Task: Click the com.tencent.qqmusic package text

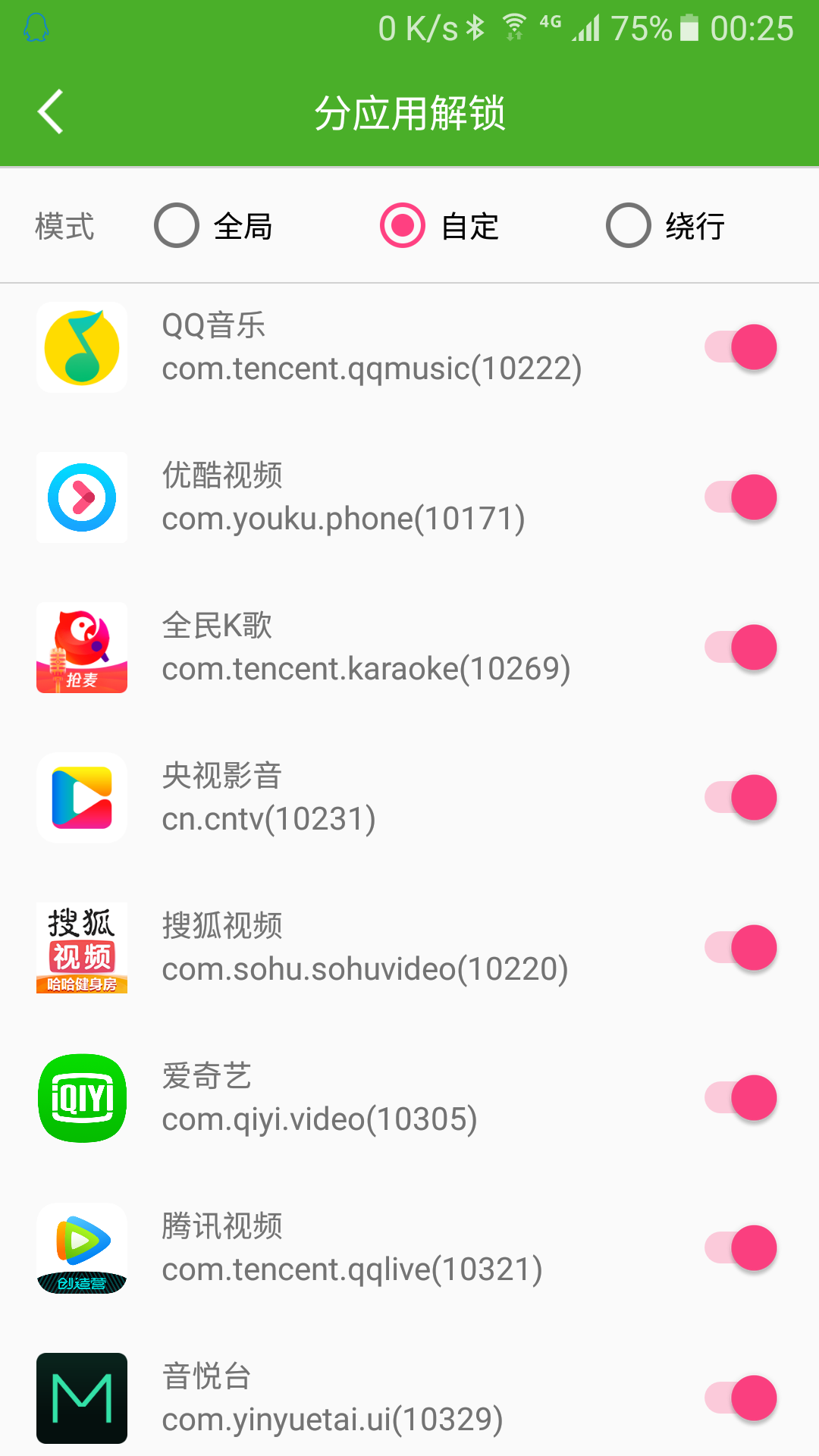Action: pyautogui.click(x=372, y=369)
